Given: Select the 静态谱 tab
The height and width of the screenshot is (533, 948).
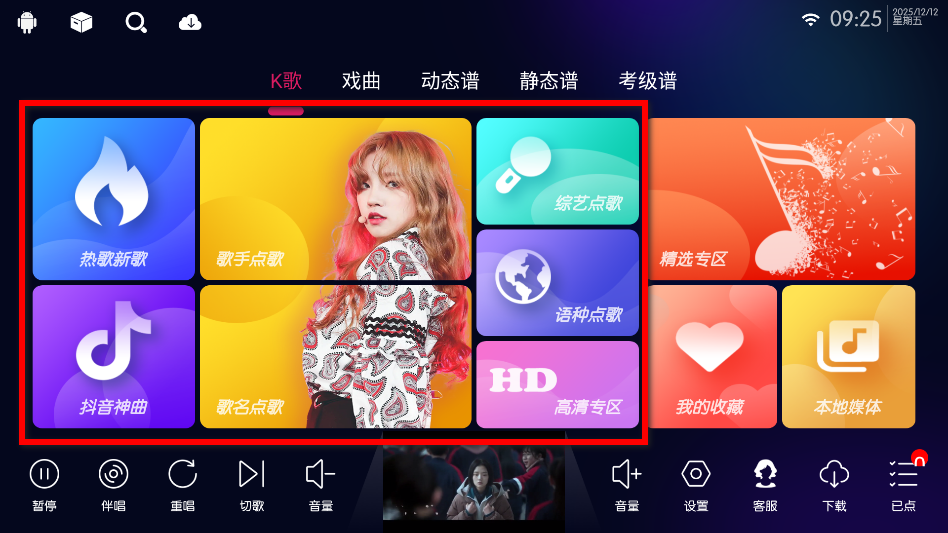Looking at the screenshot, I should tap(549, 81).
